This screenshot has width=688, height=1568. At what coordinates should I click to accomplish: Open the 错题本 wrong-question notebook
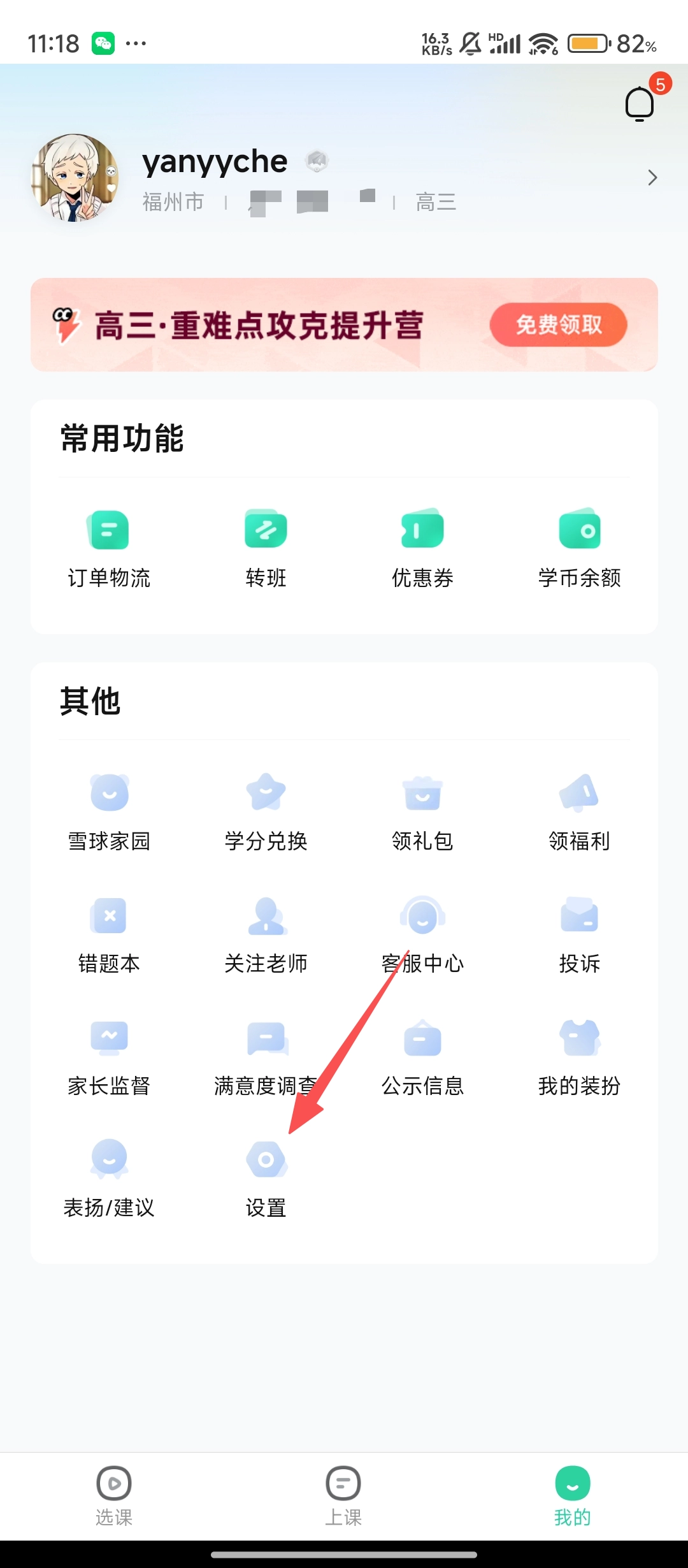tap(109, 934)
